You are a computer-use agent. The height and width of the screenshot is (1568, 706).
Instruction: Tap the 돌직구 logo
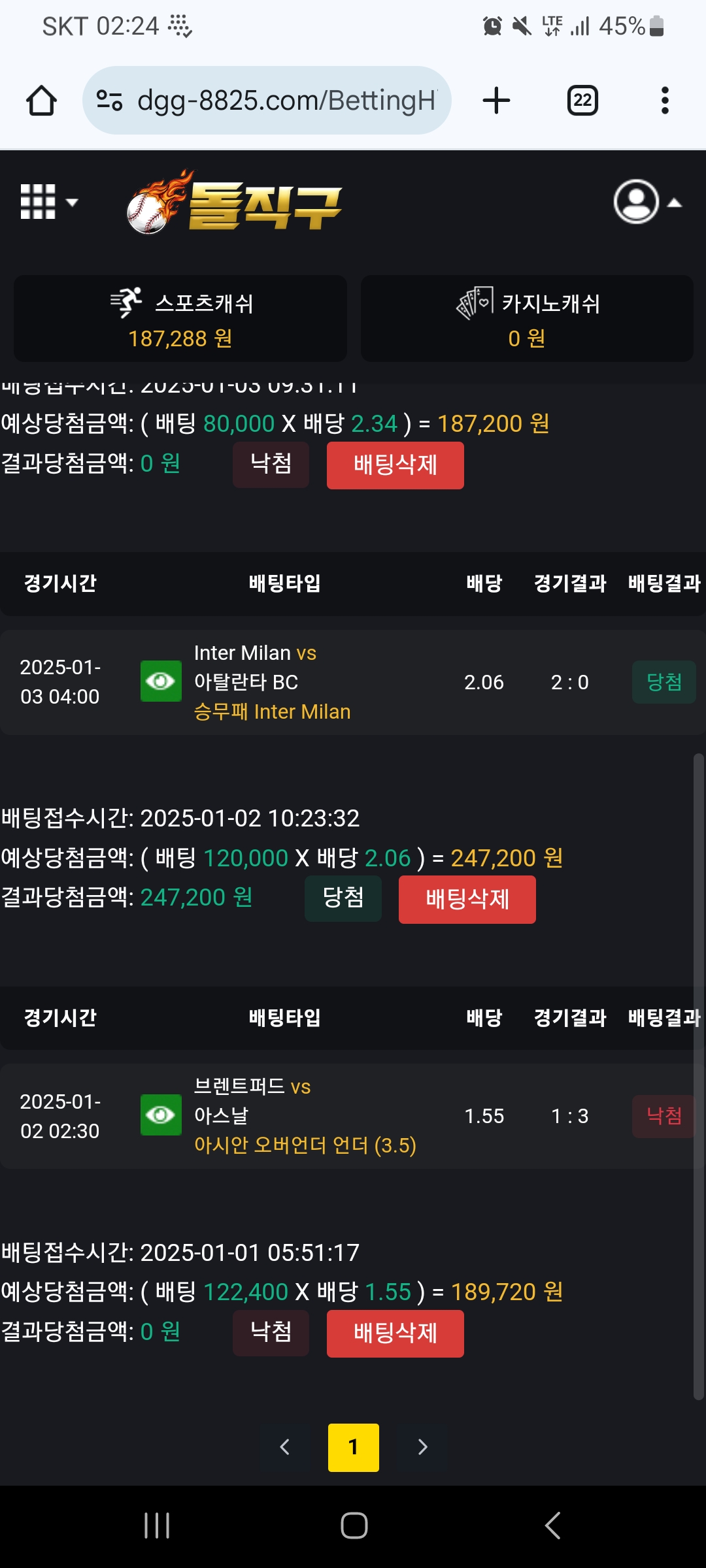234,204
